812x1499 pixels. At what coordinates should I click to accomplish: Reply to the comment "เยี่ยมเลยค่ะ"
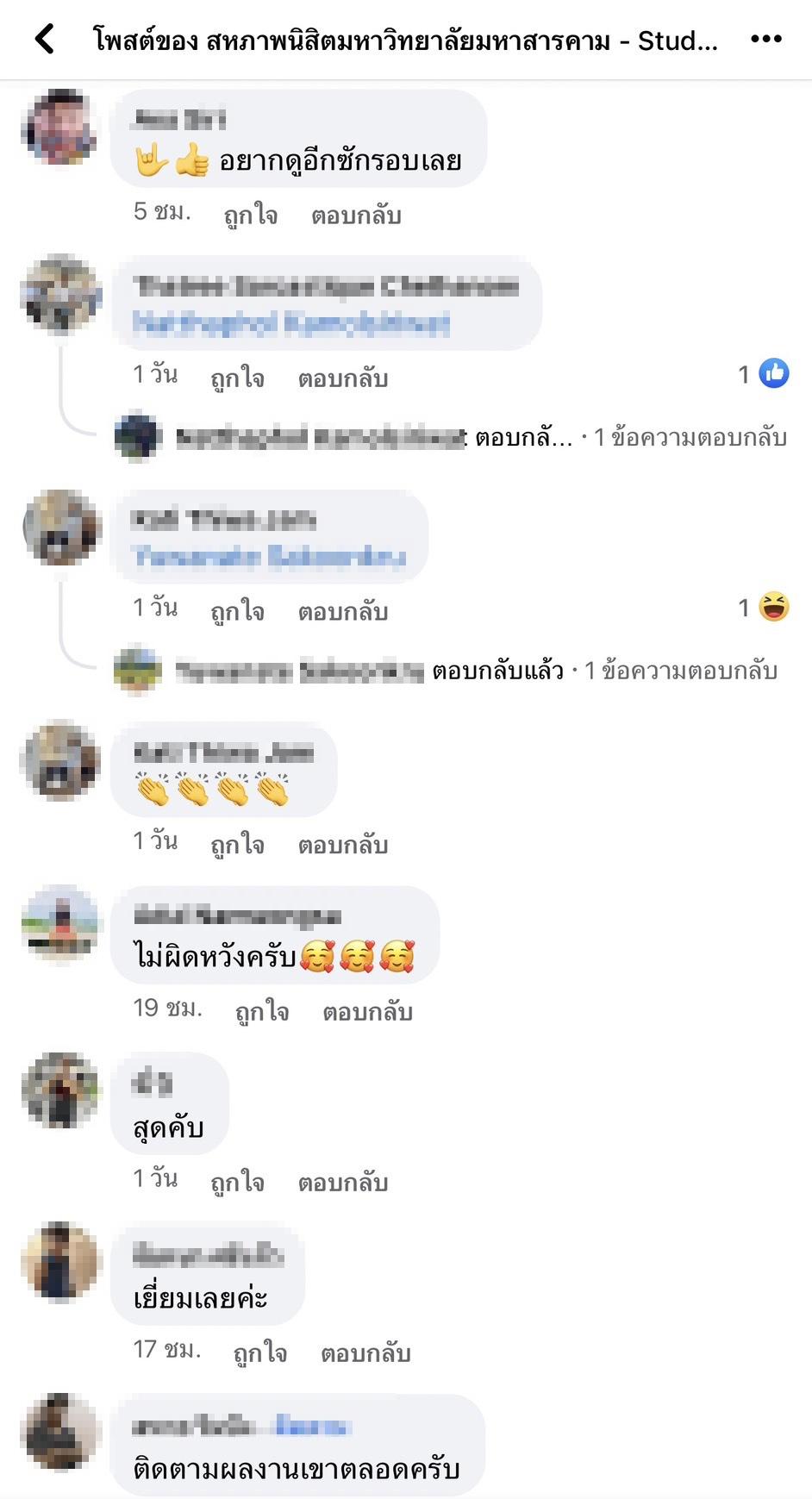point(365,1352)
